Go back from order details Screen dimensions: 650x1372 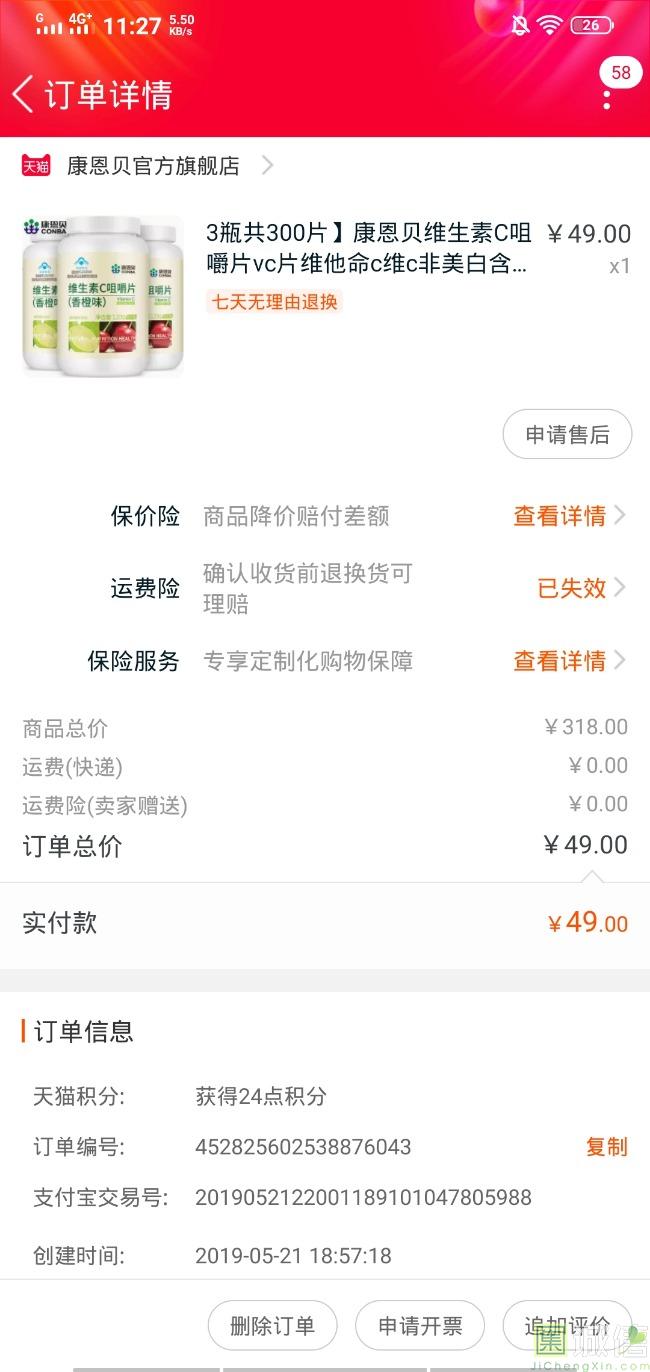click(23, 95)
